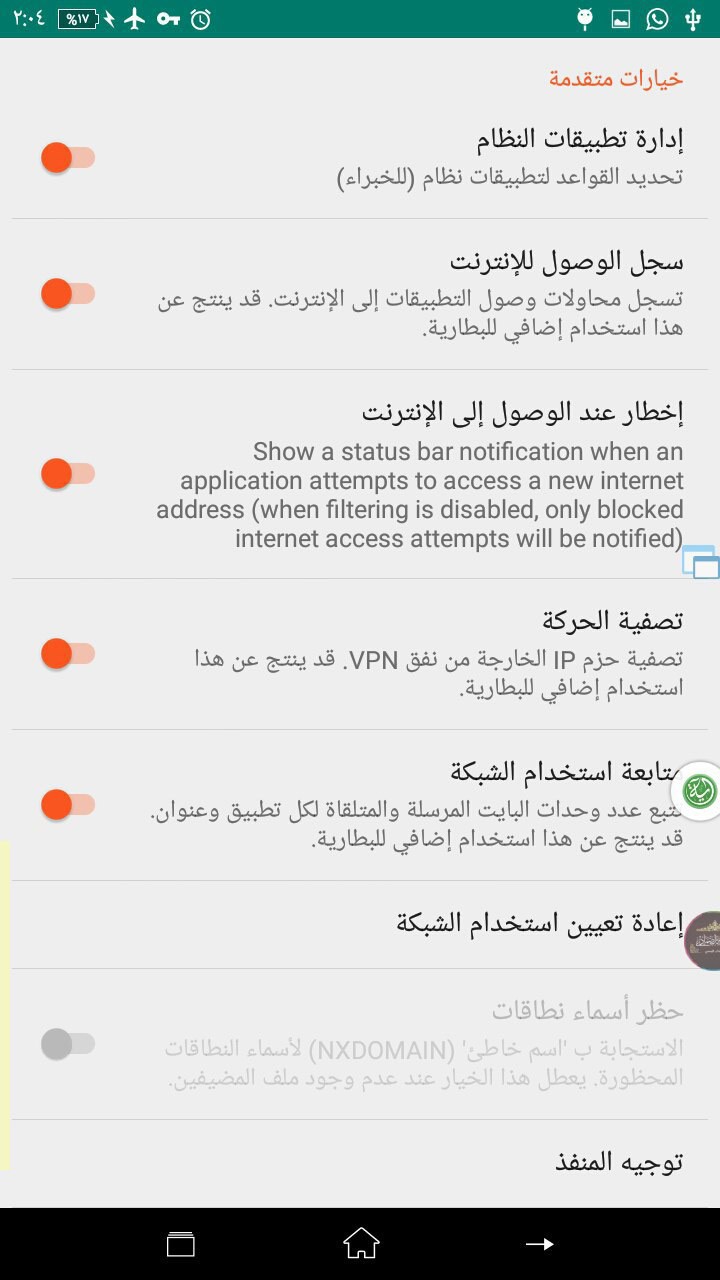
Task: Toggle تصفية الحركة switch
Action: click(67, 654)
